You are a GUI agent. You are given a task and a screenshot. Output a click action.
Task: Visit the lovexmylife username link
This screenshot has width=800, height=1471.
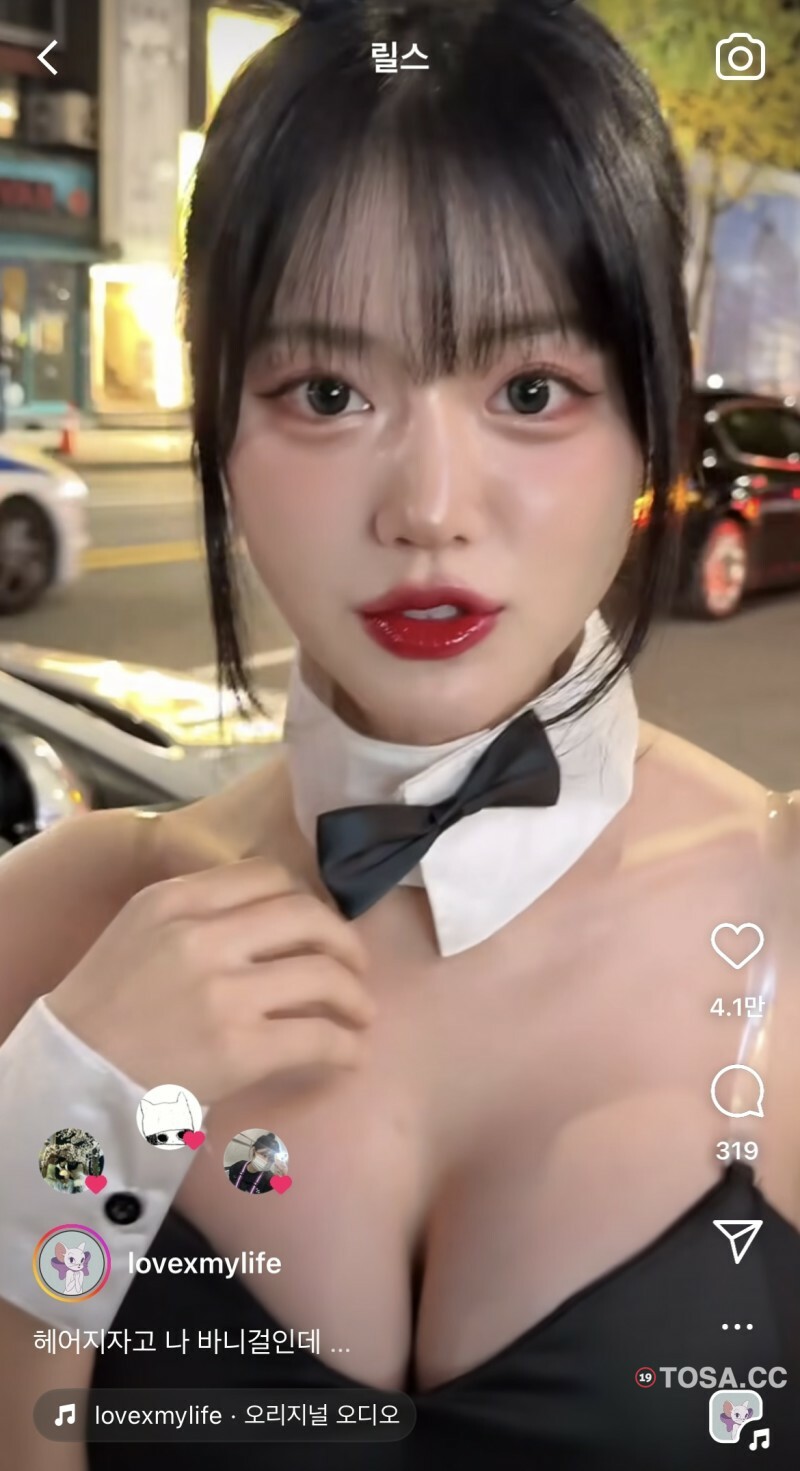(204, 1263)
